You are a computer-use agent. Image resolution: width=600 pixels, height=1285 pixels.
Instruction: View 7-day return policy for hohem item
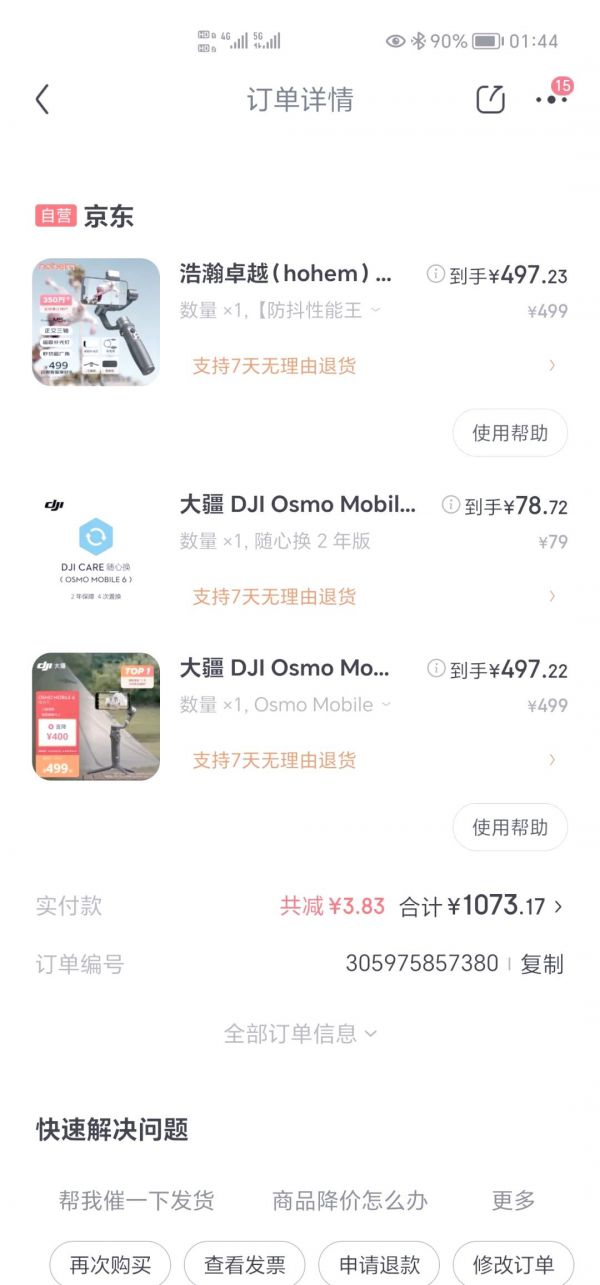click(x=274, y=366)
